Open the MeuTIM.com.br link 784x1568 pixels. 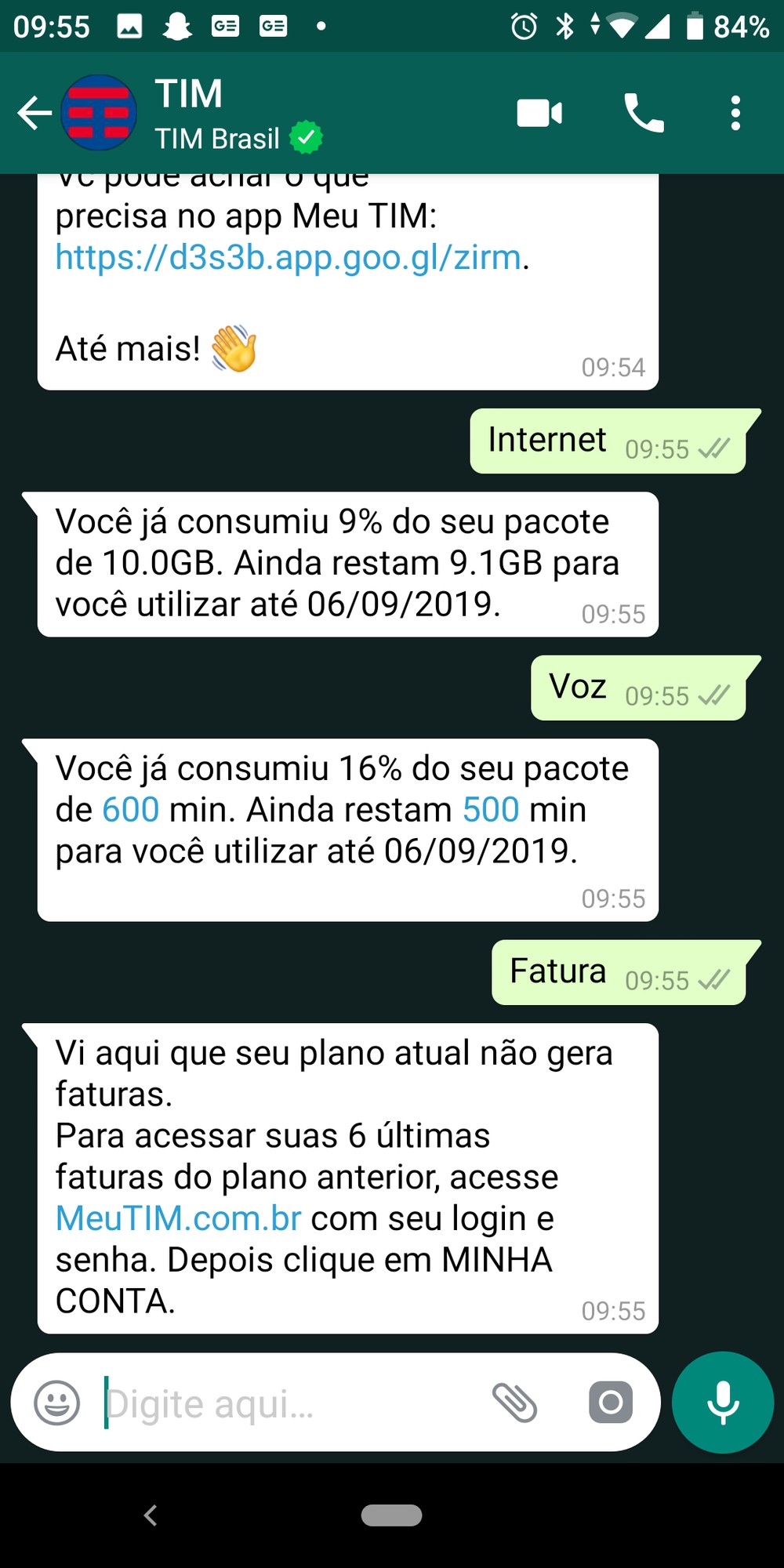point(178,1218)
